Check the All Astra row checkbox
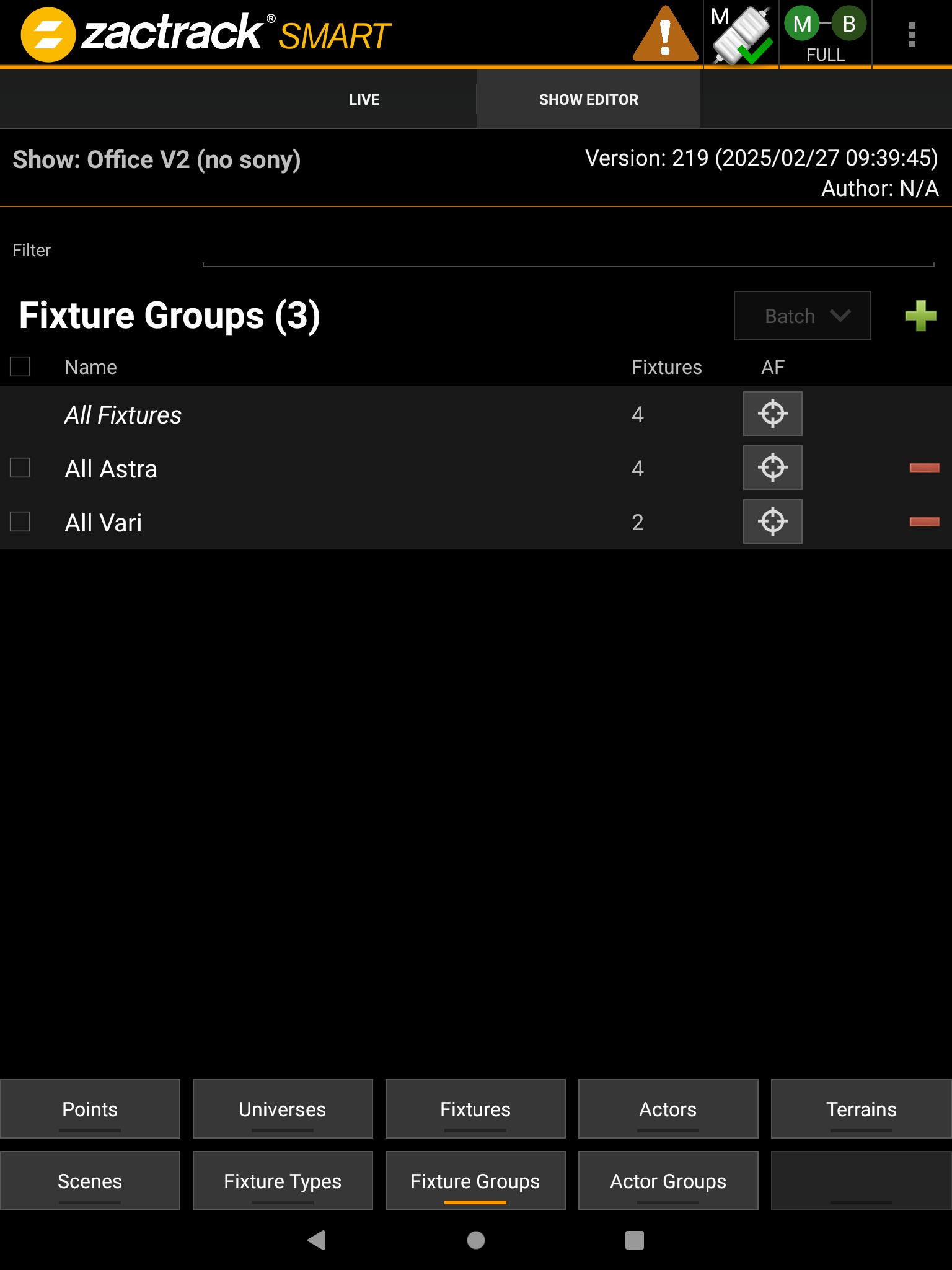 coord(20,468)
